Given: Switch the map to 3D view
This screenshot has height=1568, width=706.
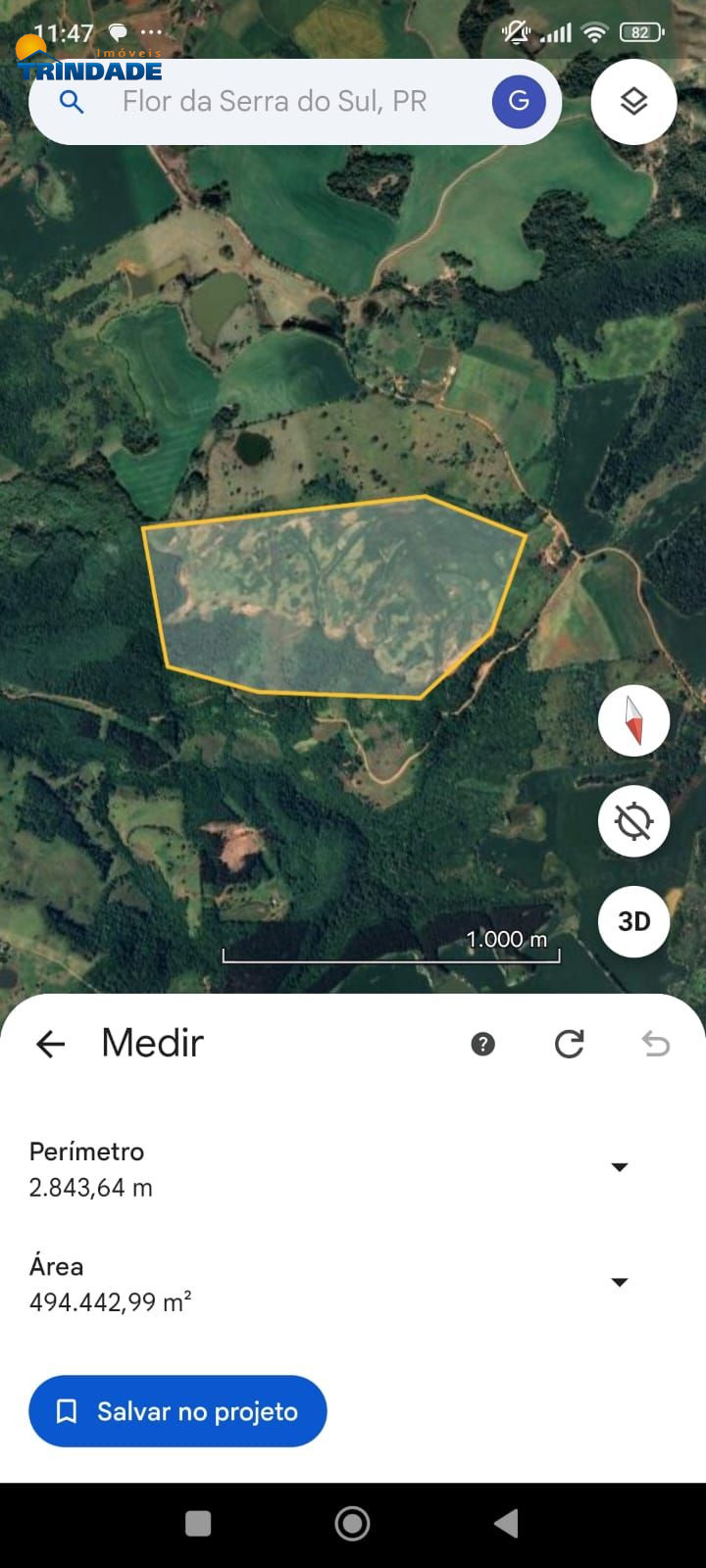Looking at the screenshot, I should pos(633,921).
